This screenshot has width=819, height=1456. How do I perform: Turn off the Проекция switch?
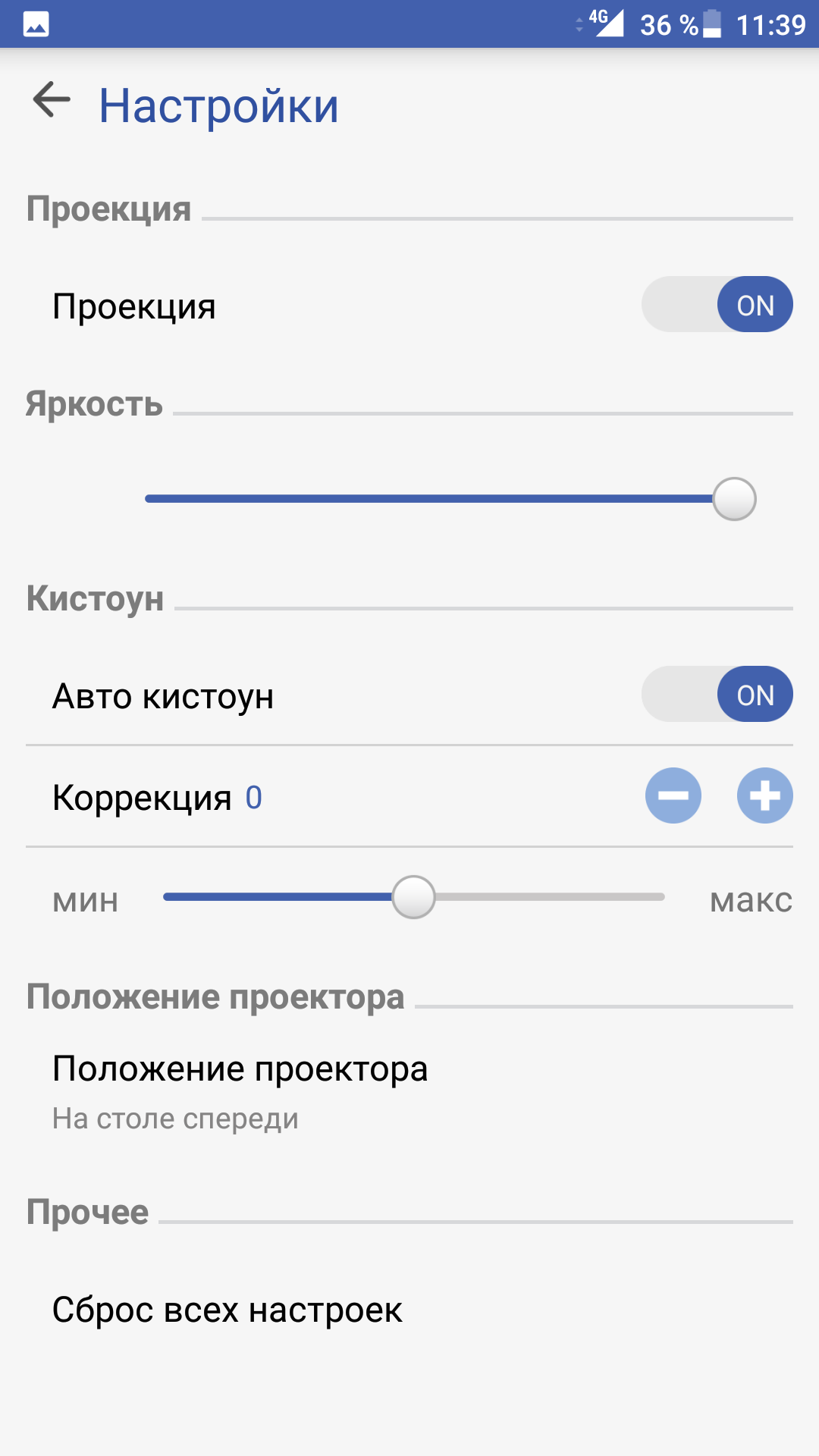pyautogui.click(x=717, y=304)
